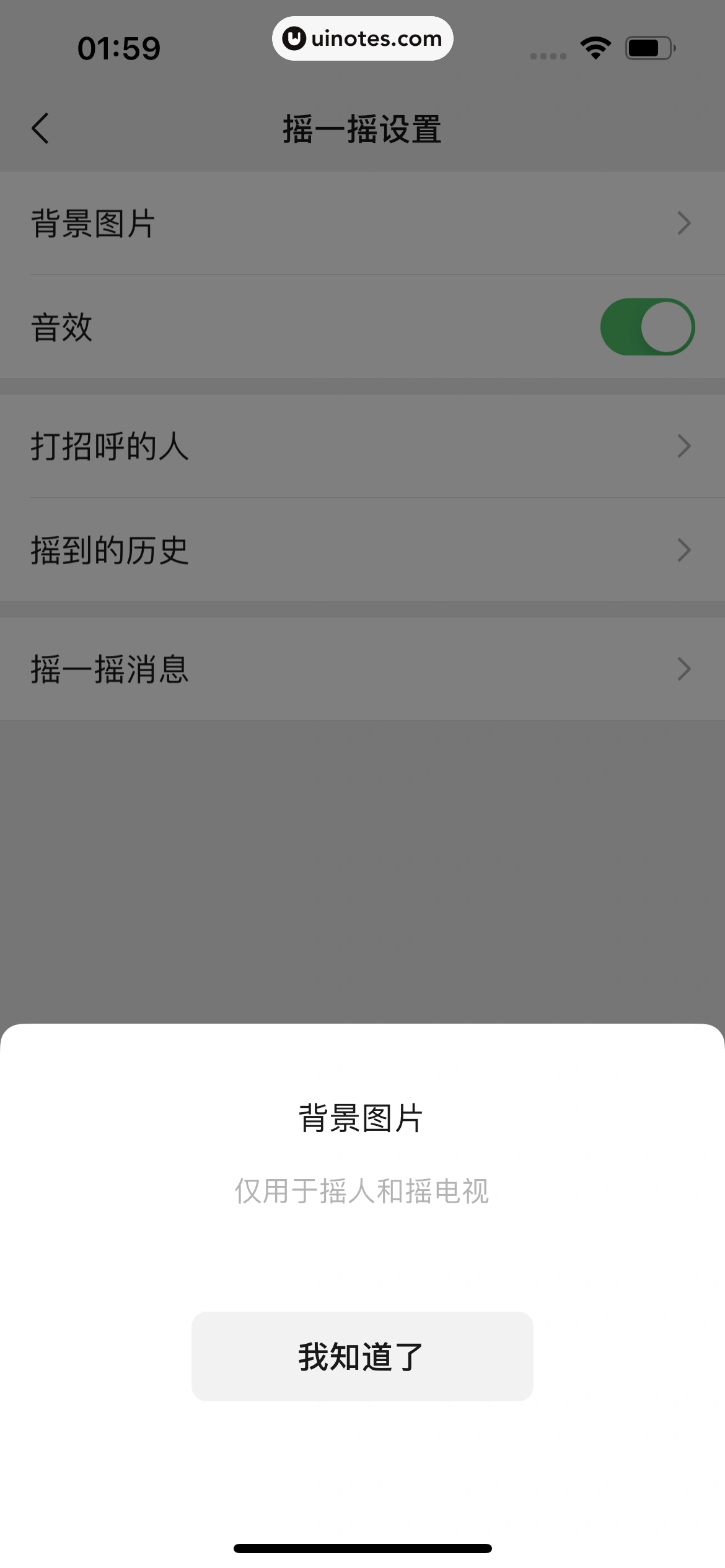Viewport: 725px width, 1568px height.
Task: Toggle the 音效 switch
Action: pyautogui.click(x=647, y=327)
